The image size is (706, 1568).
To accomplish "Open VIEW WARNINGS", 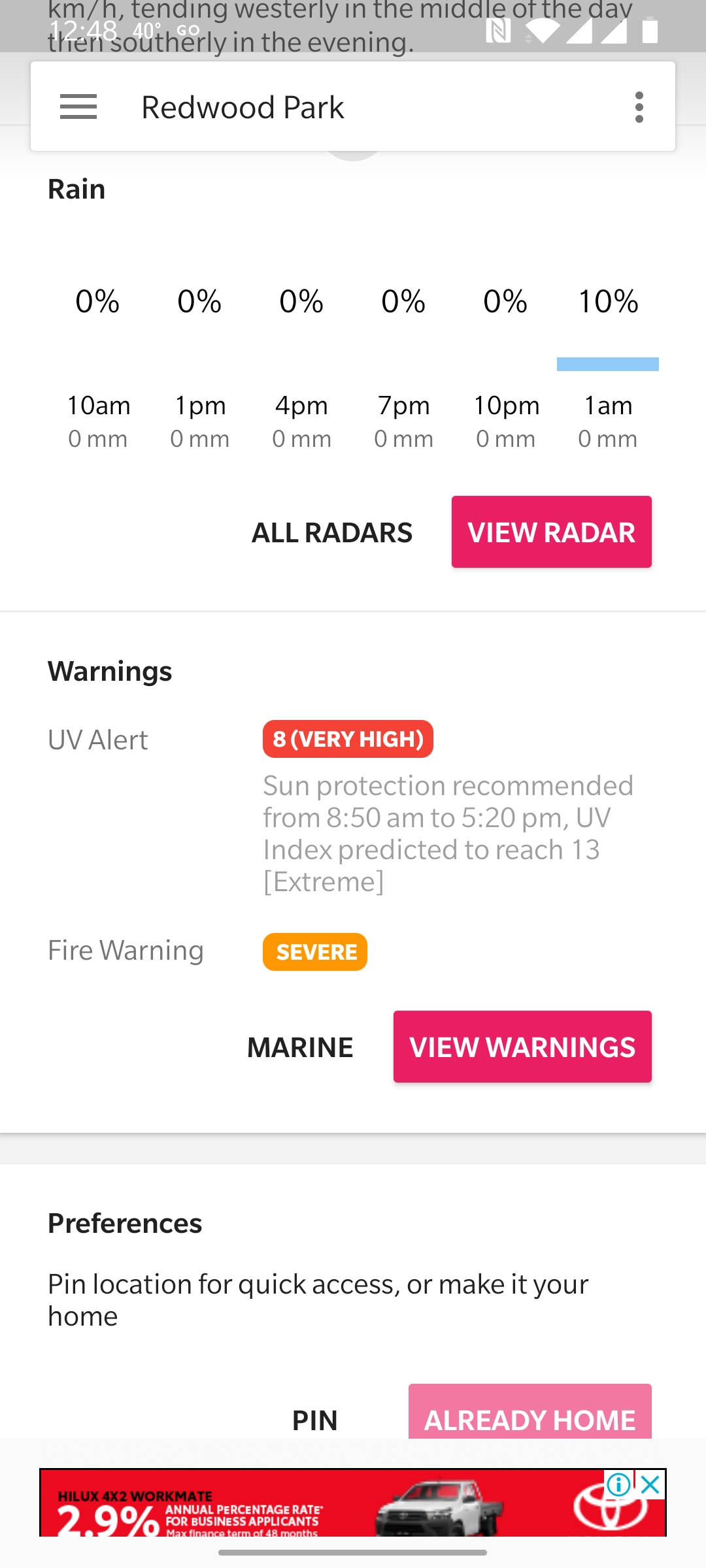I will (522, 1047).
